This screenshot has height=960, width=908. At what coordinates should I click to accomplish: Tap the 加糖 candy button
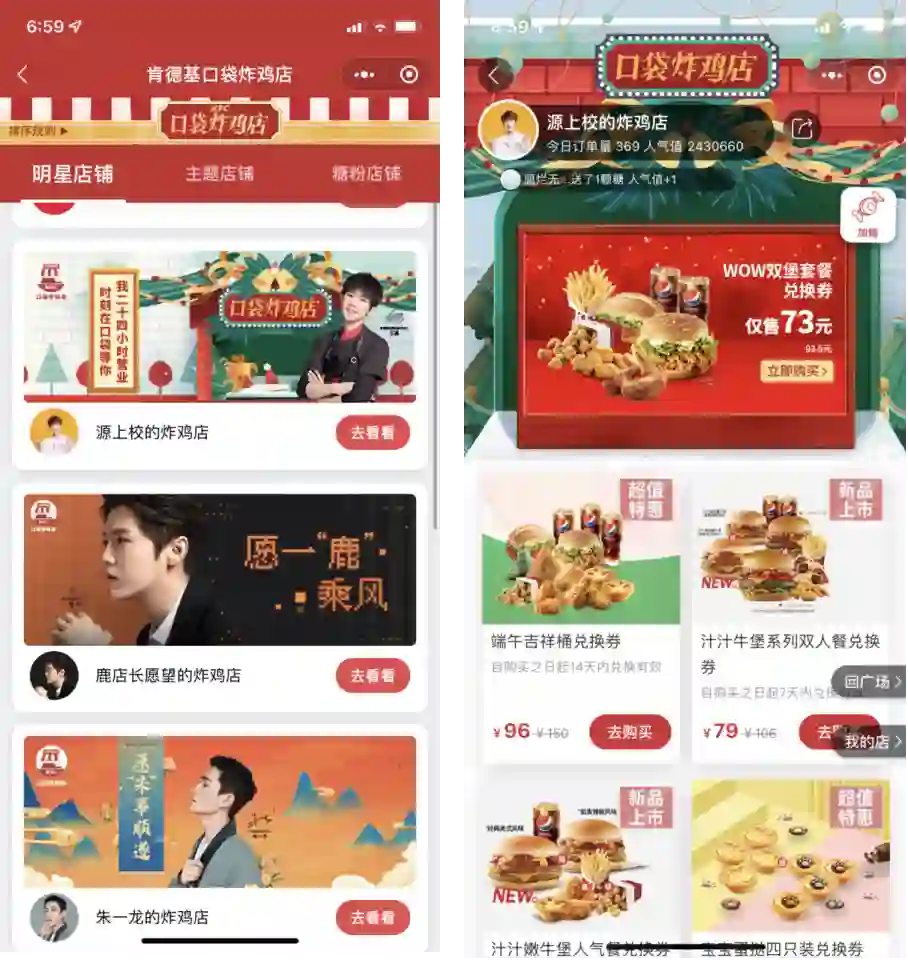coord(867,214)
